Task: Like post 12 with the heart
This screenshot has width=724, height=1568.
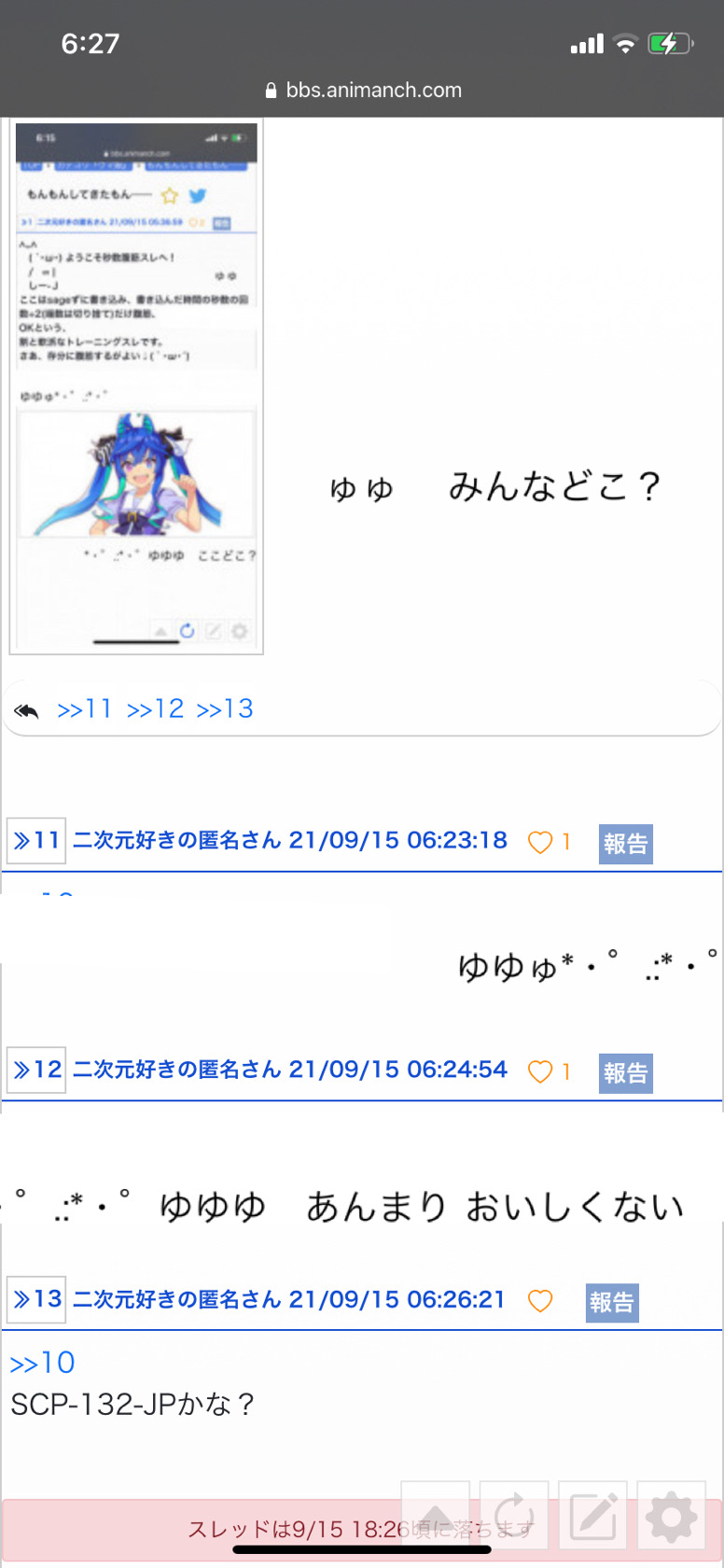Action: coord(540,1071)
